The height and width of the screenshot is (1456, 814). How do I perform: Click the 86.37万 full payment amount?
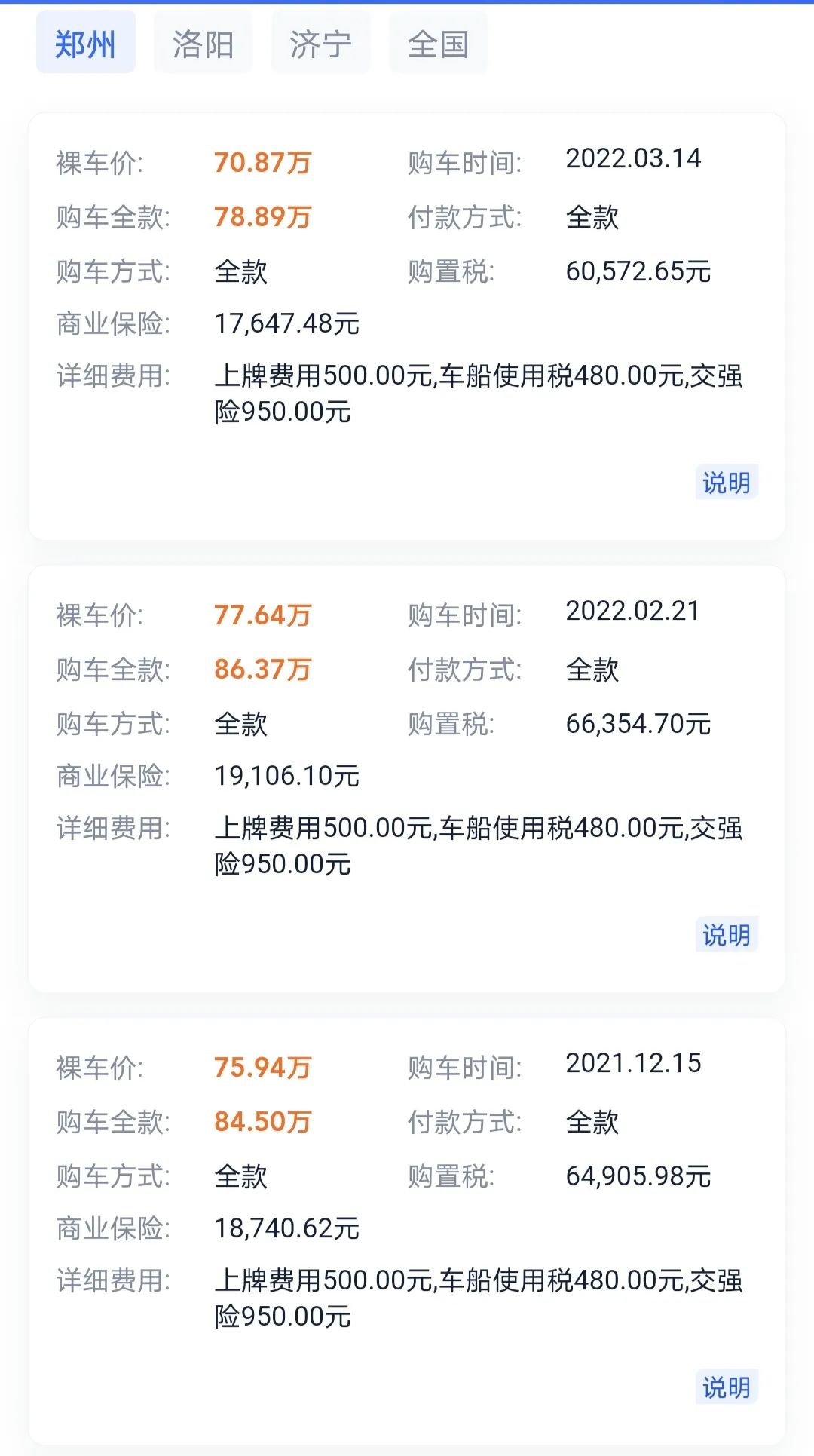point(262,670)
